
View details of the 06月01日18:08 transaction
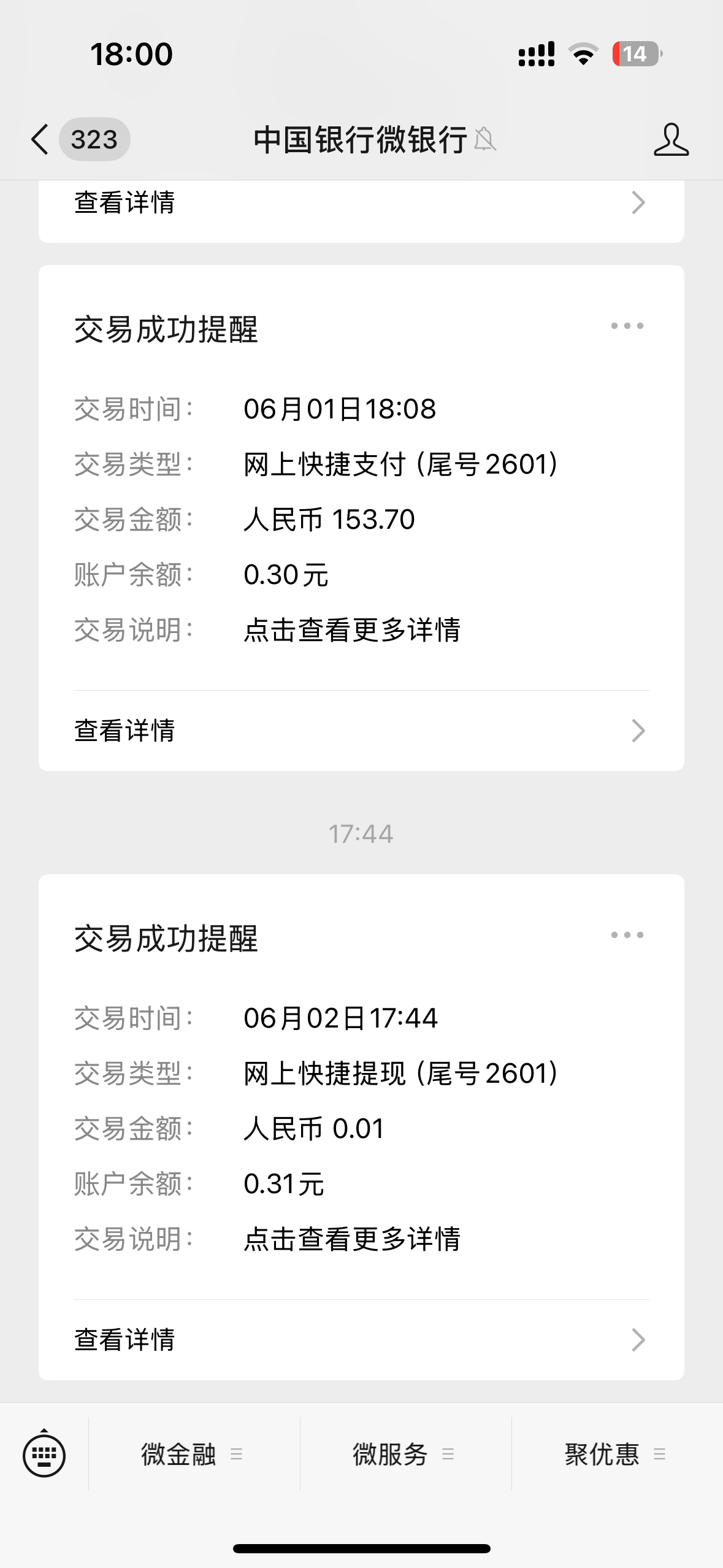[x=361, y=731]
